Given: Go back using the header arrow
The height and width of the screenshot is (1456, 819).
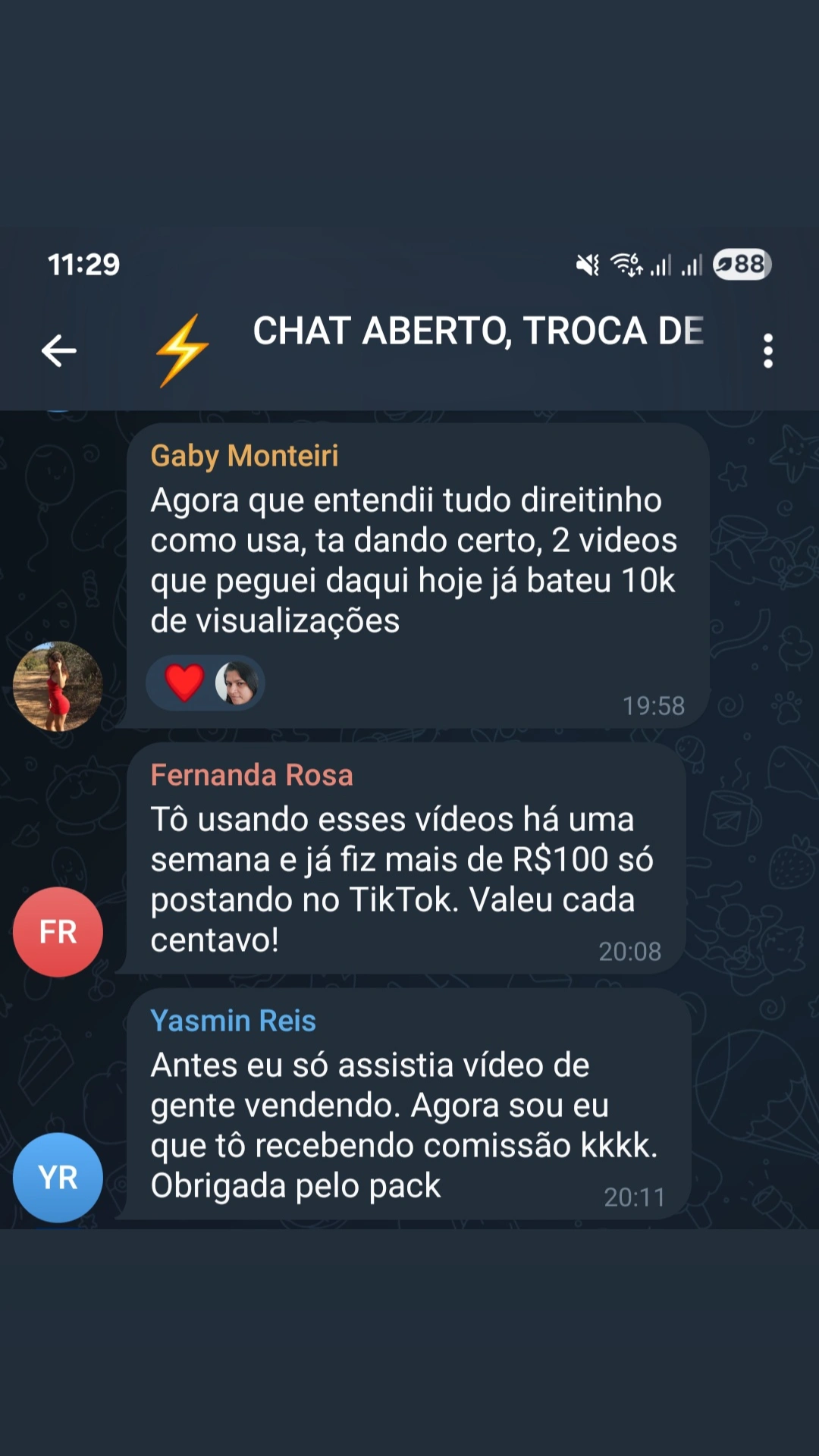Looking at the screenshot, I should [58, 350].
